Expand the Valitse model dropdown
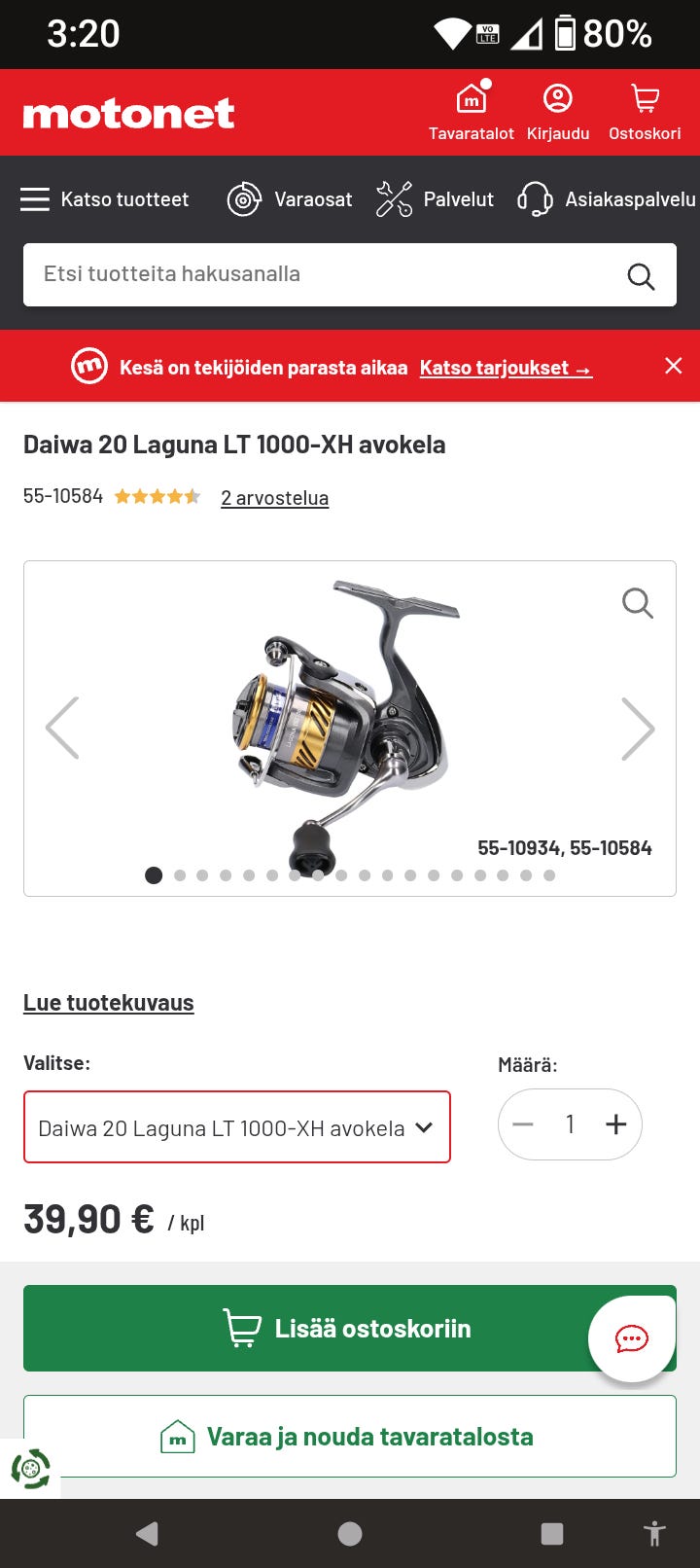This screenshot has height=1568, width=700. click(x=237, y=1127)
